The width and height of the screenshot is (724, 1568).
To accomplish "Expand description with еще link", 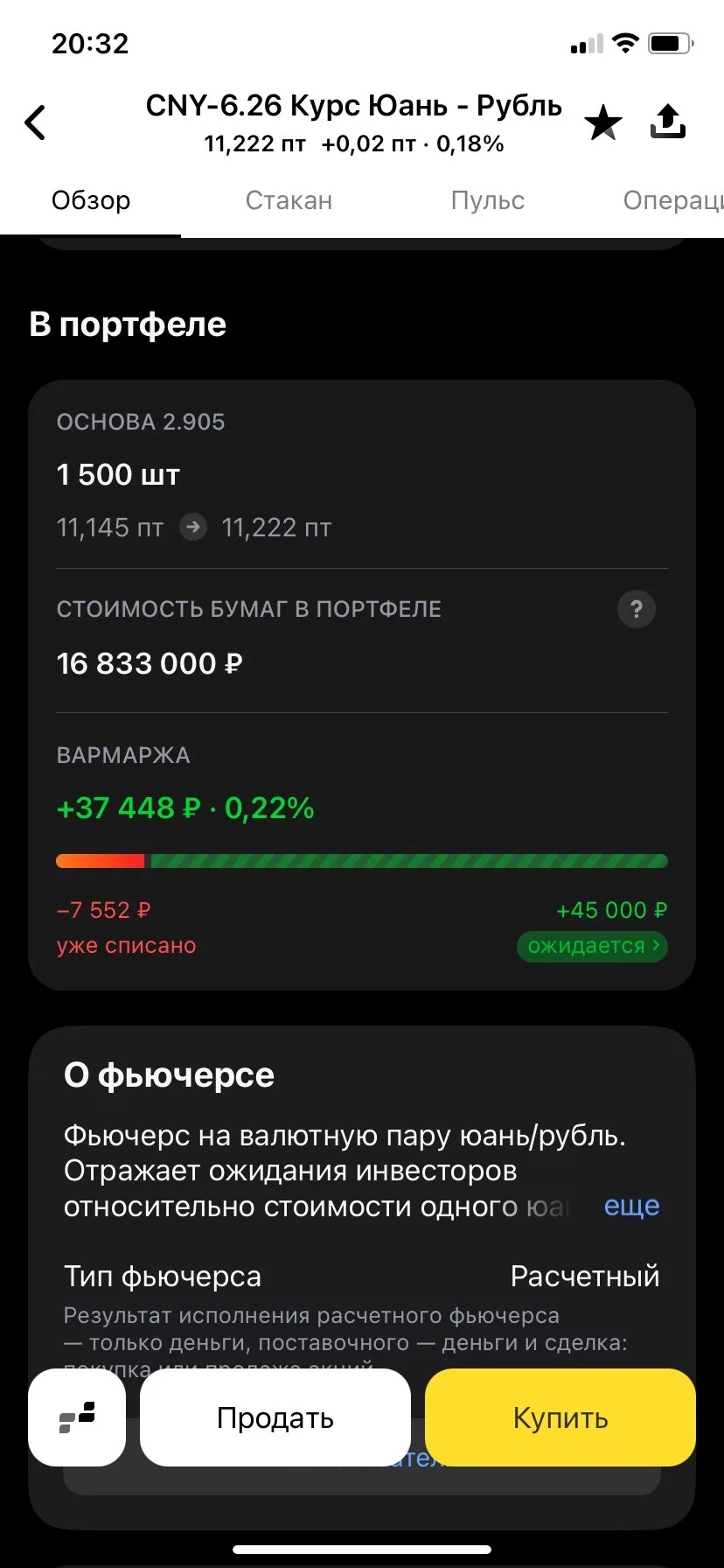I will click(632, 1206).
